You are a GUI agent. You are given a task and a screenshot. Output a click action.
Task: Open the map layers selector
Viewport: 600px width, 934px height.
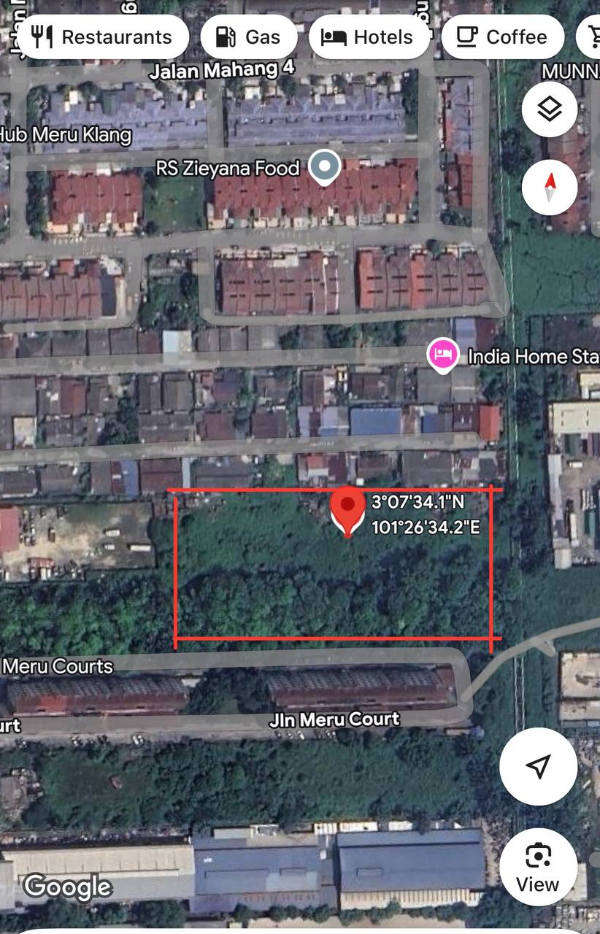click(549, 110)
